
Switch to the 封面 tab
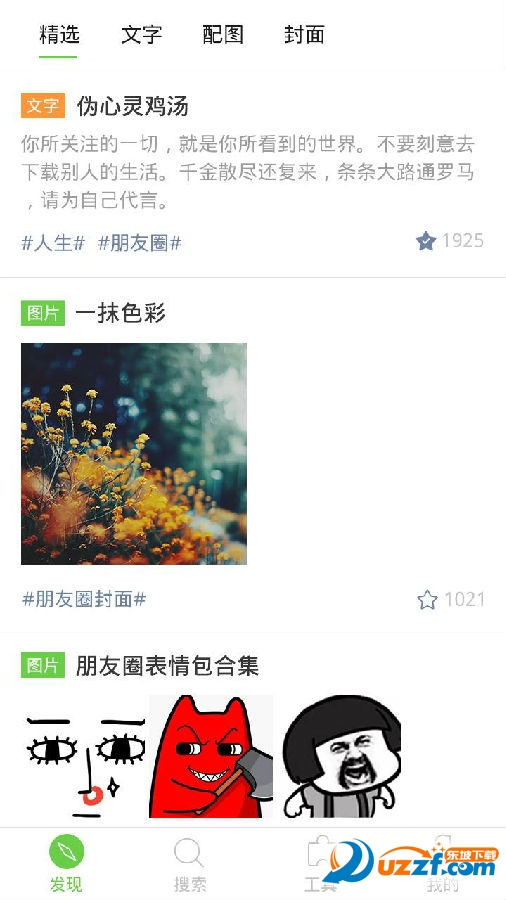pyautogui.click(x=304, y=34)
